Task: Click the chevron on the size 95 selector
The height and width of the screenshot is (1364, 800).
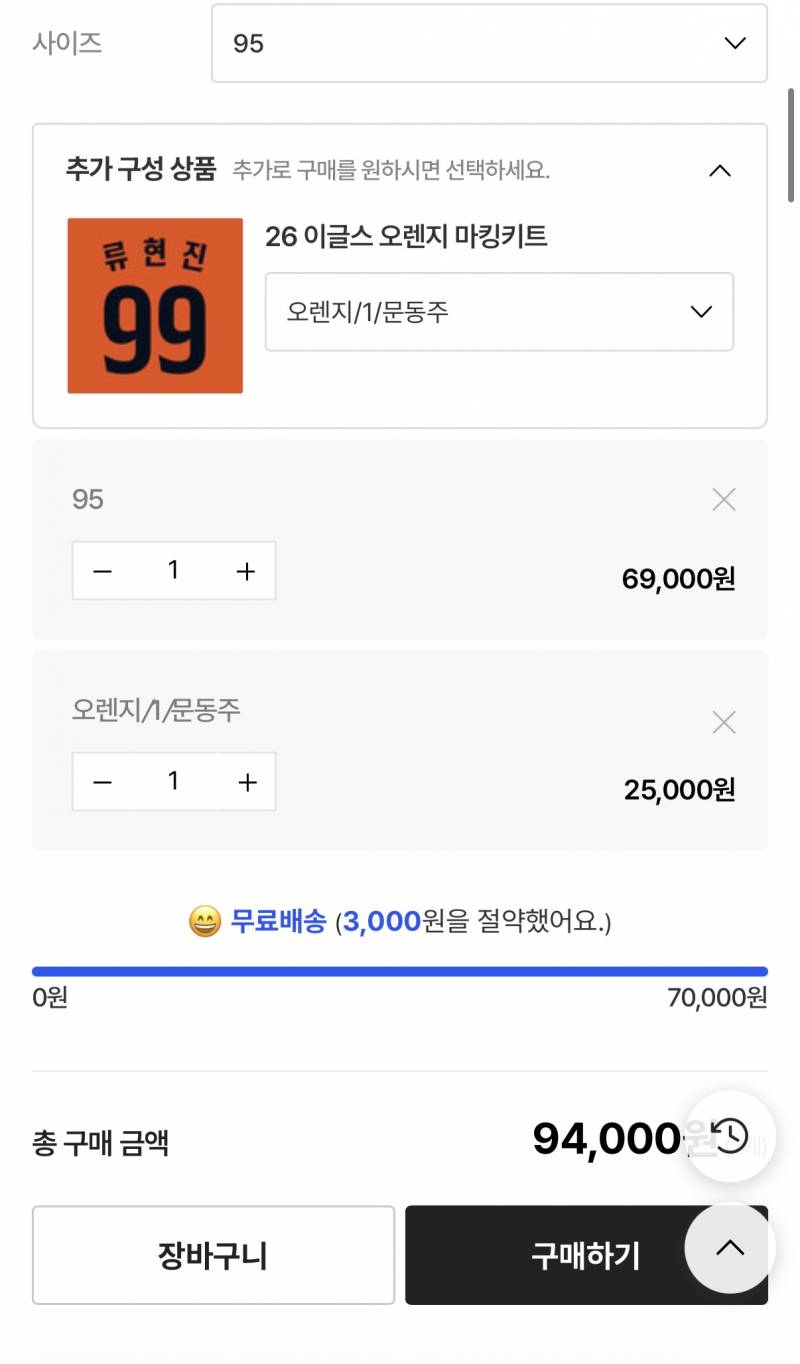Action: point(735,43)
